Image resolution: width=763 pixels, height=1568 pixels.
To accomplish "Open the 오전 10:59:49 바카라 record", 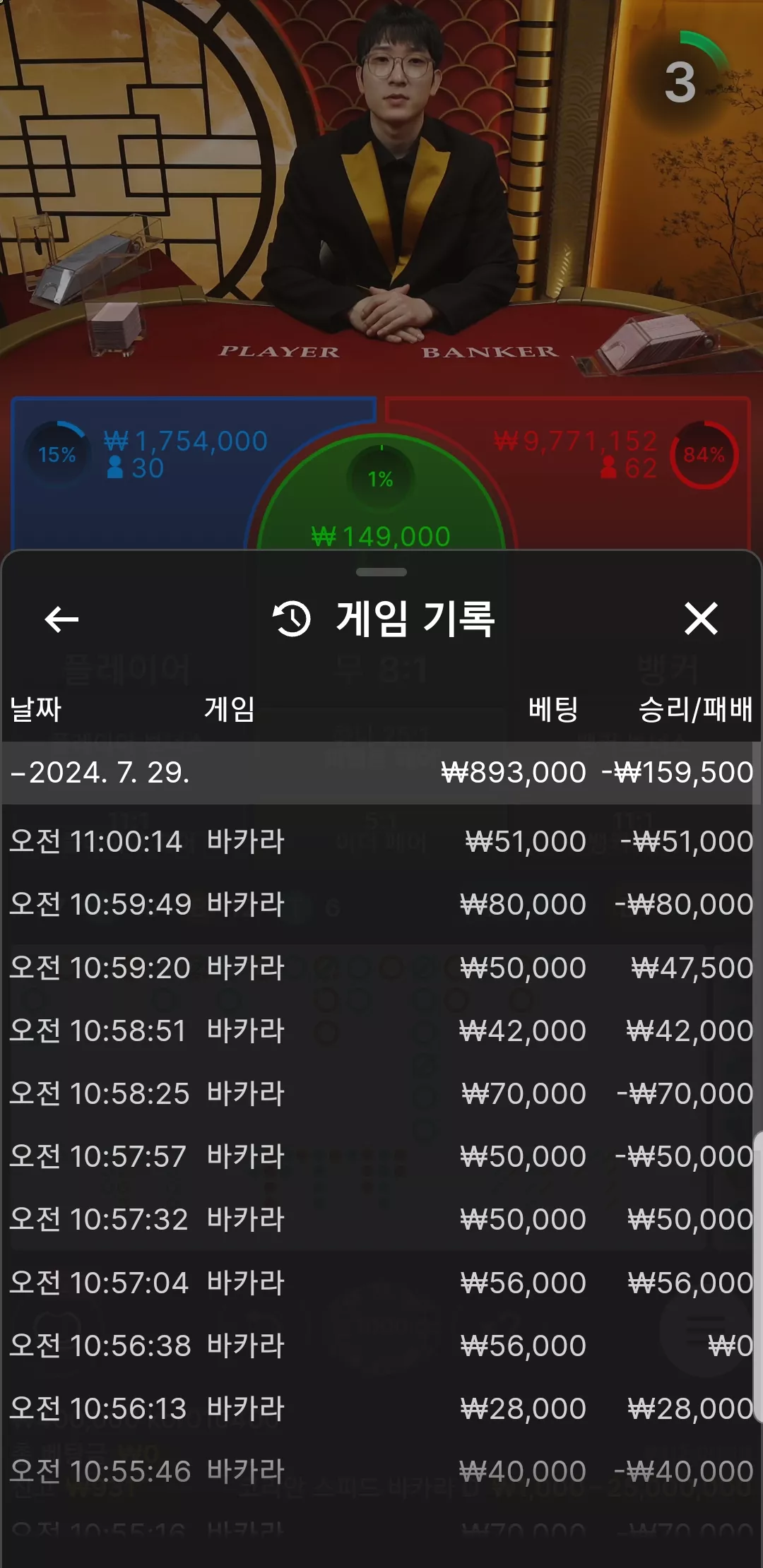I will tap(381, 904).
